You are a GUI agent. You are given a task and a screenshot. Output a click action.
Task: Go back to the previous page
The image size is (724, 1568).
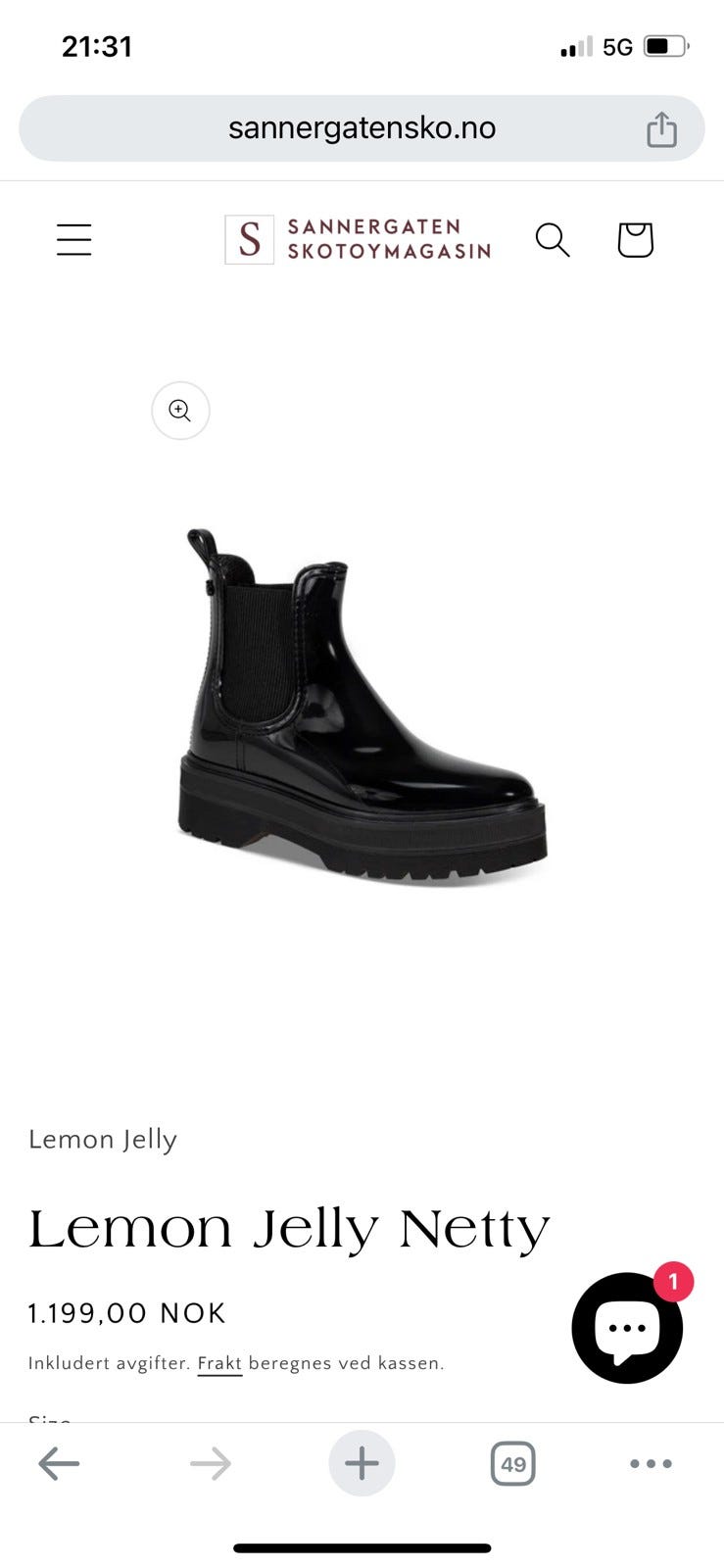(59, 1464)
